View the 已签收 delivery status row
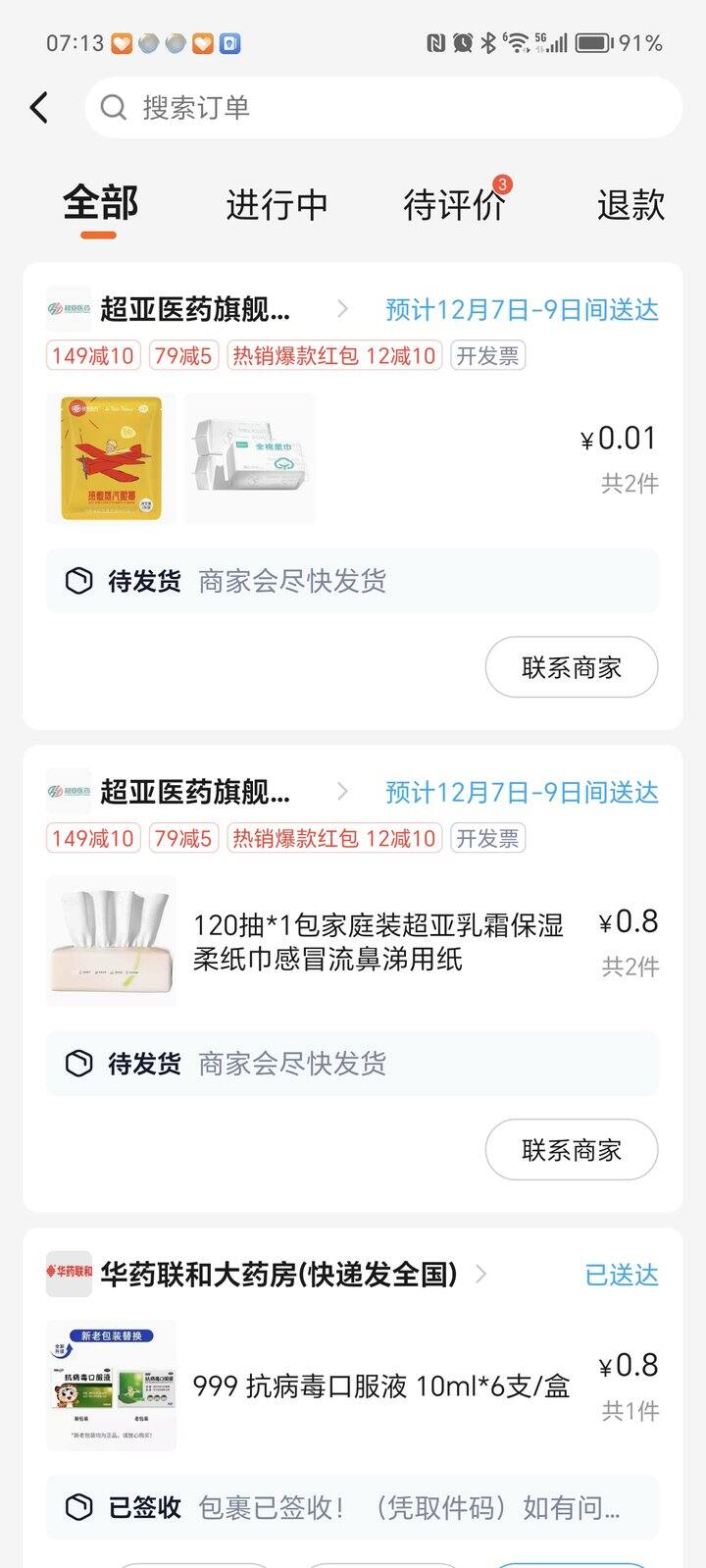The width and height of the screenshot is (706, 1568). pos(352,1507)
